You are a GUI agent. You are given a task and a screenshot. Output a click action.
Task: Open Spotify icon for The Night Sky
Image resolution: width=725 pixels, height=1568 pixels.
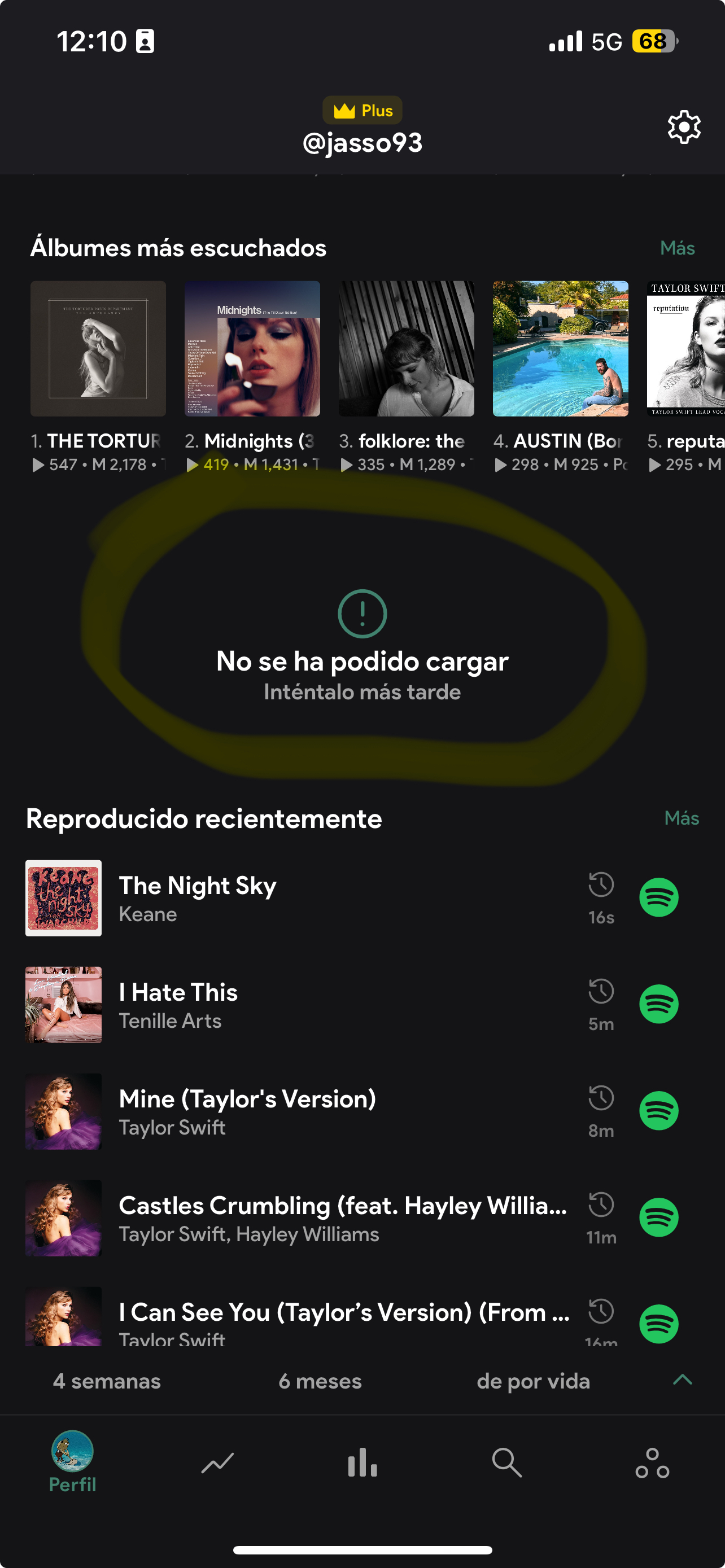pos(658,897)
